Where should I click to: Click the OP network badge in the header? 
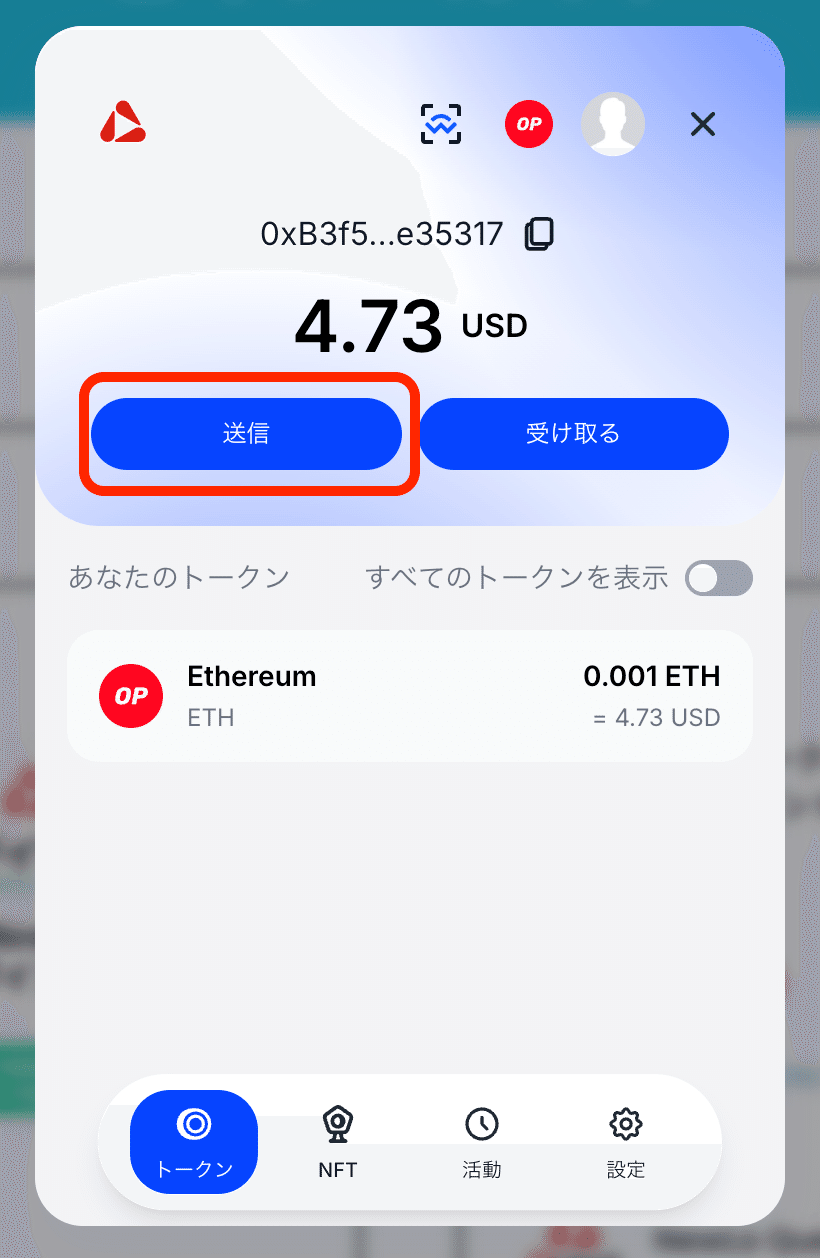click(528, 124)
